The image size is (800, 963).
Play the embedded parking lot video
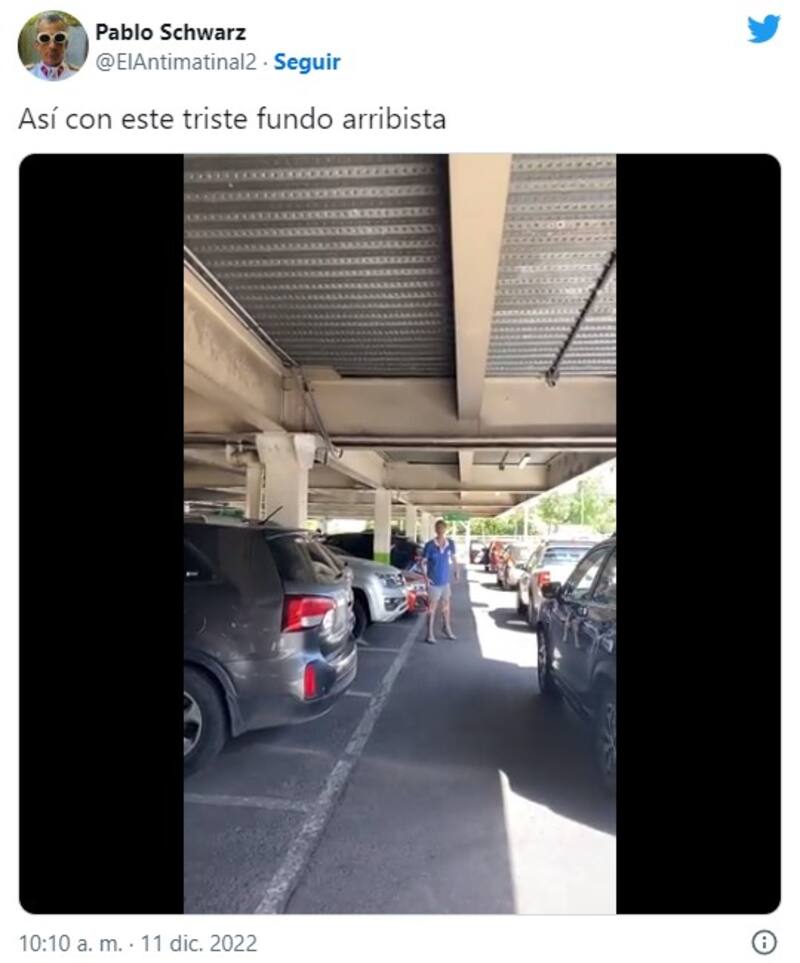pos(399,533)
